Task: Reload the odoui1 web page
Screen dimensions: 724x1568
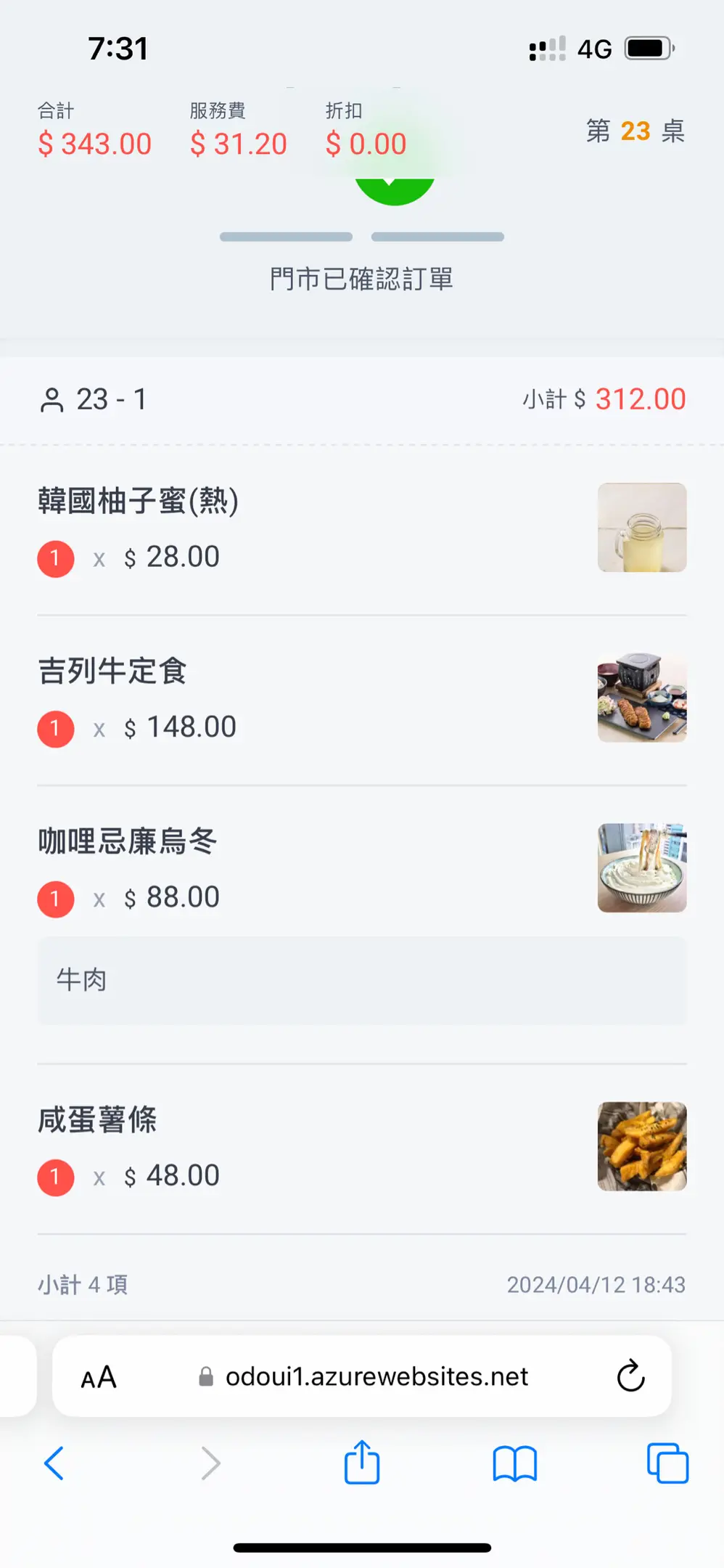Action: pyautogui.click(x=630, y=1376)
